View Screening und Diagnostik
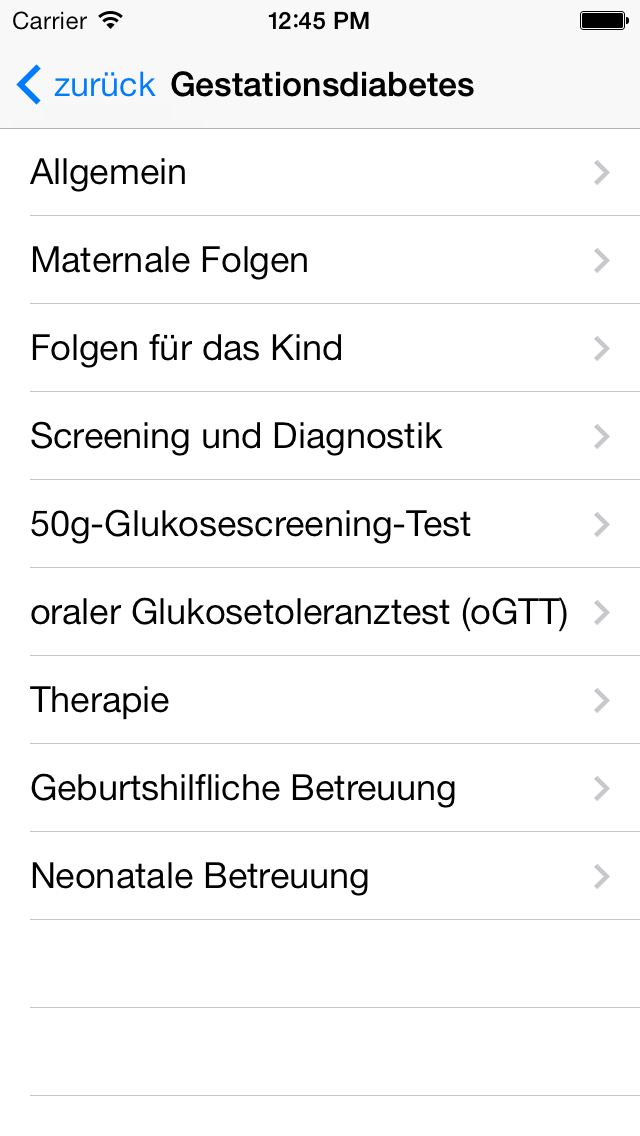The width and height of the screenshot is (640, 1136). [x=320, y=437]
